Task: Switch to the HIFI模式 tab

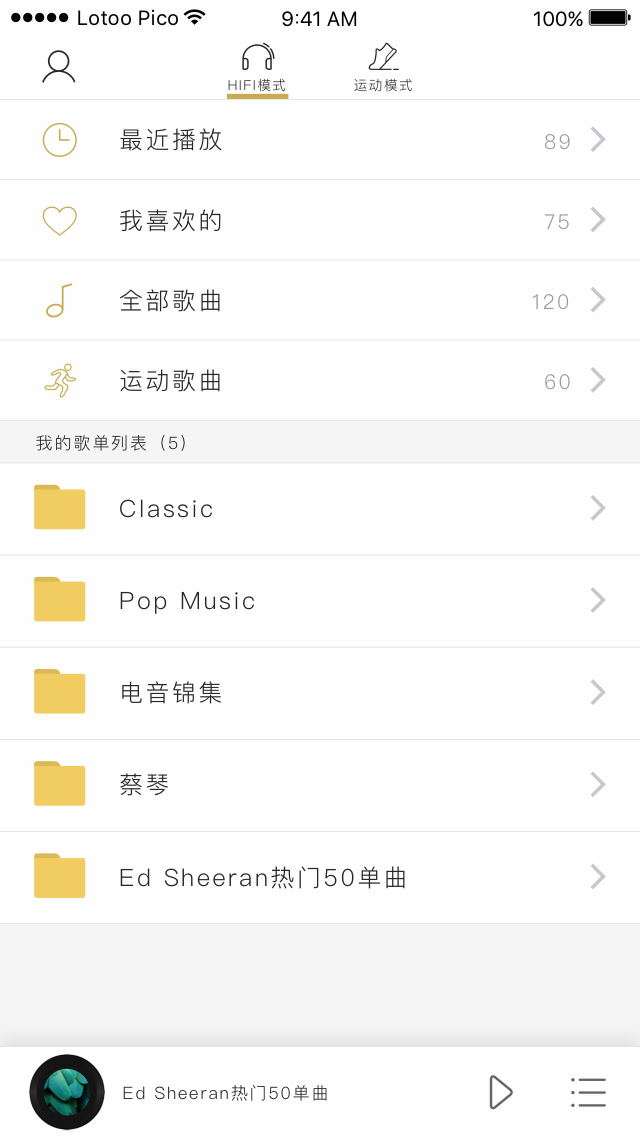Action: click(257, 68)
